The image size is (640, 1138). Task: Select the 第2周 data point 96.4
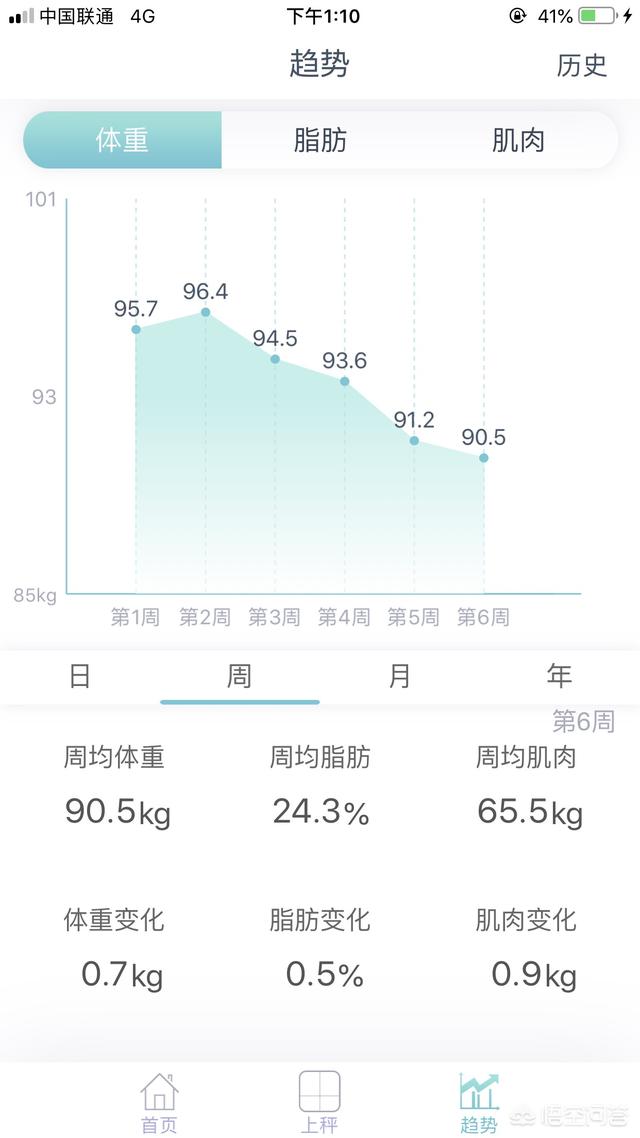click(x=206, y=312)
